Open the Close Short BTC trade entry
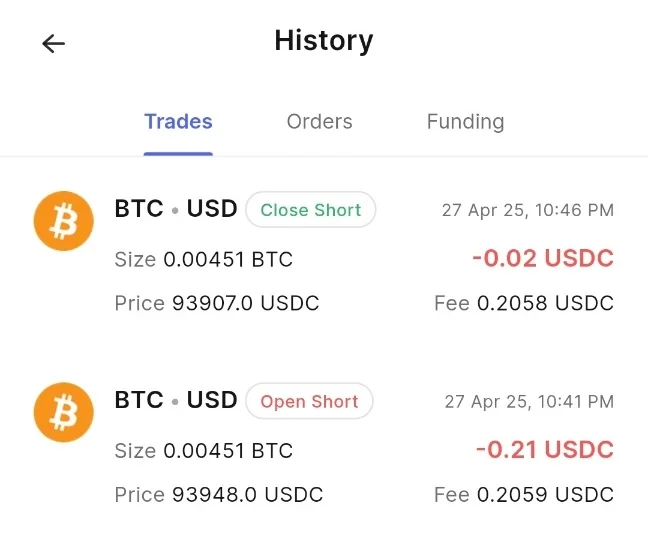The height and width of the screenshot is (556, 648). (324, 256)
